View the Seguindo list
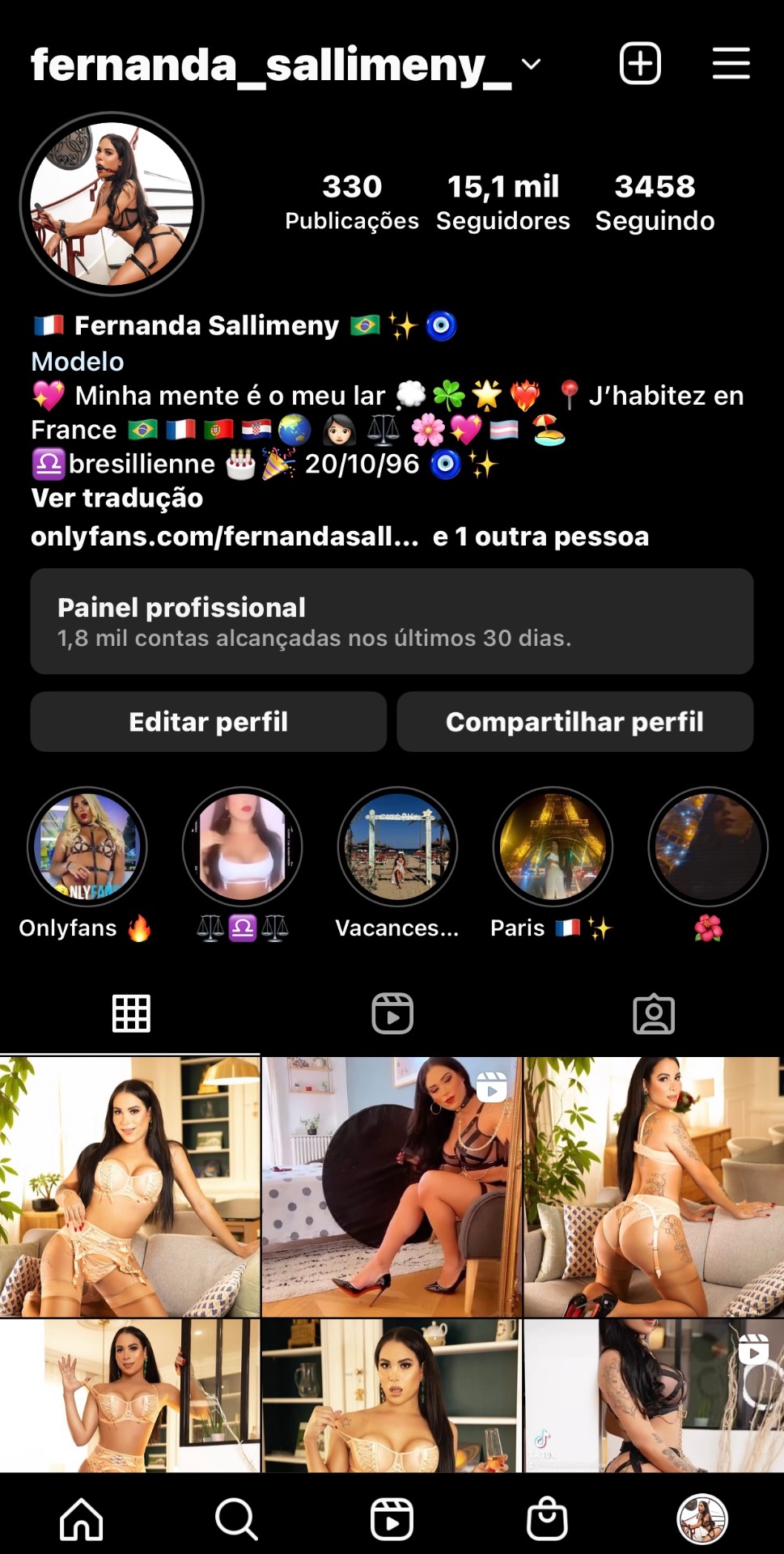 point(655,202)
